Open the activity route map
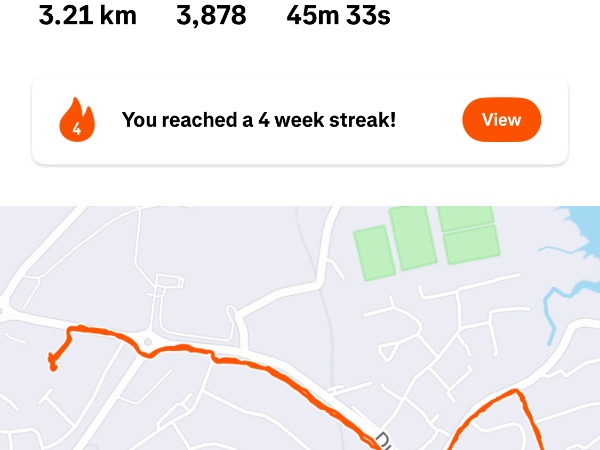The width and height of the screenshot is (600, 450). click(x=300, y=330)
